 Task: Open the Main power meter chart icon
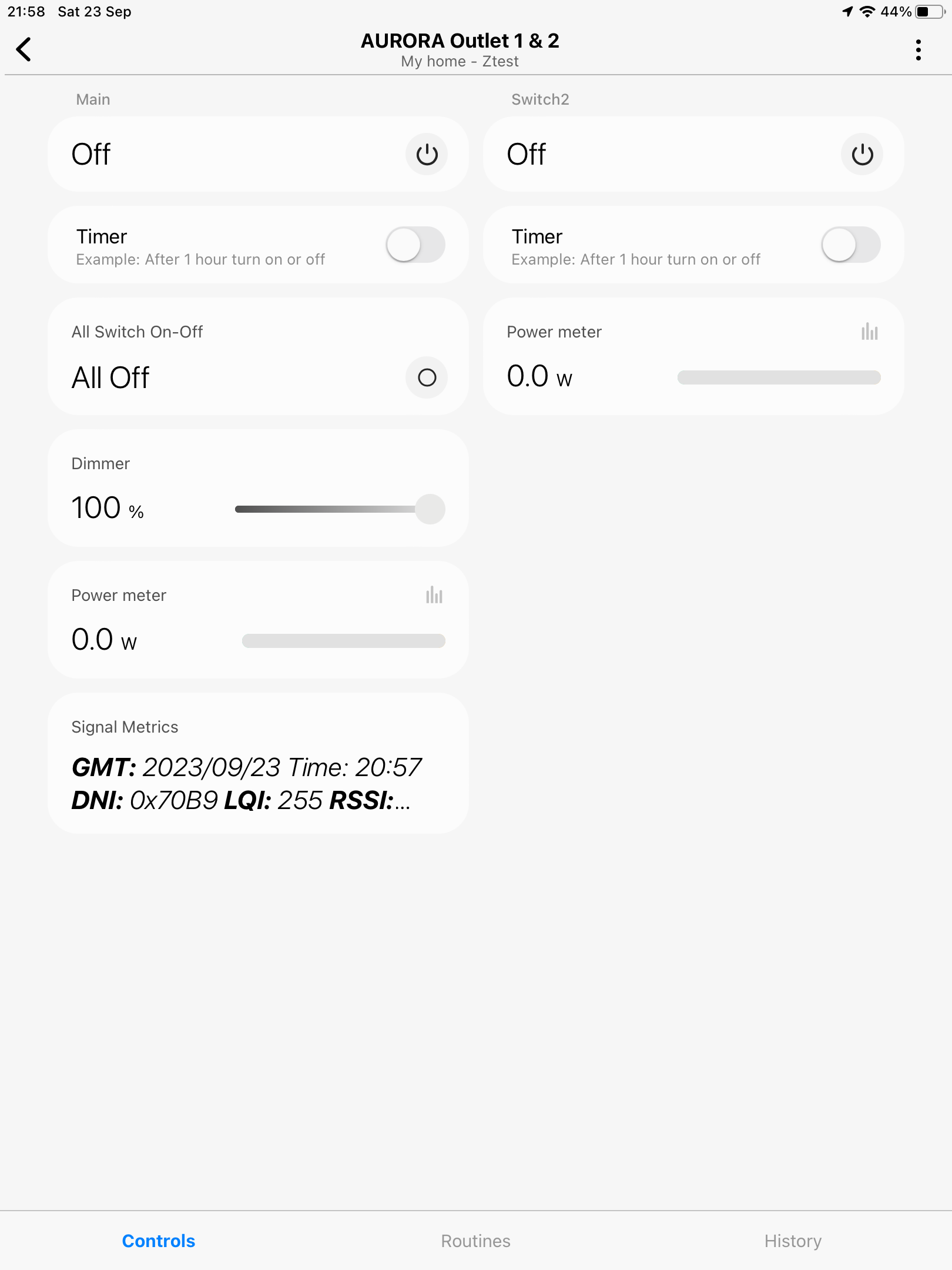click(434, 595)
